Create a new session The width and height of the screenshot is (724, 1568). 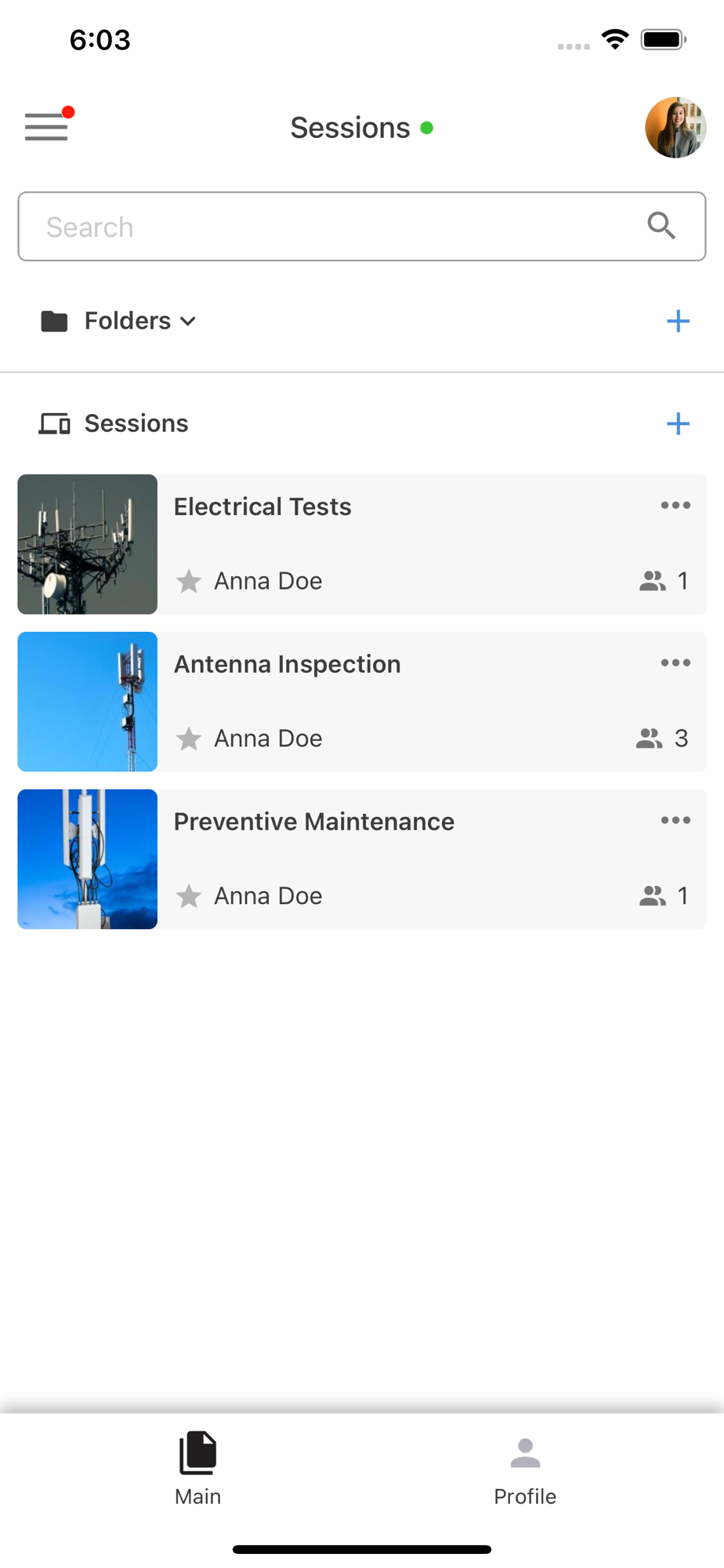(678, 424)
